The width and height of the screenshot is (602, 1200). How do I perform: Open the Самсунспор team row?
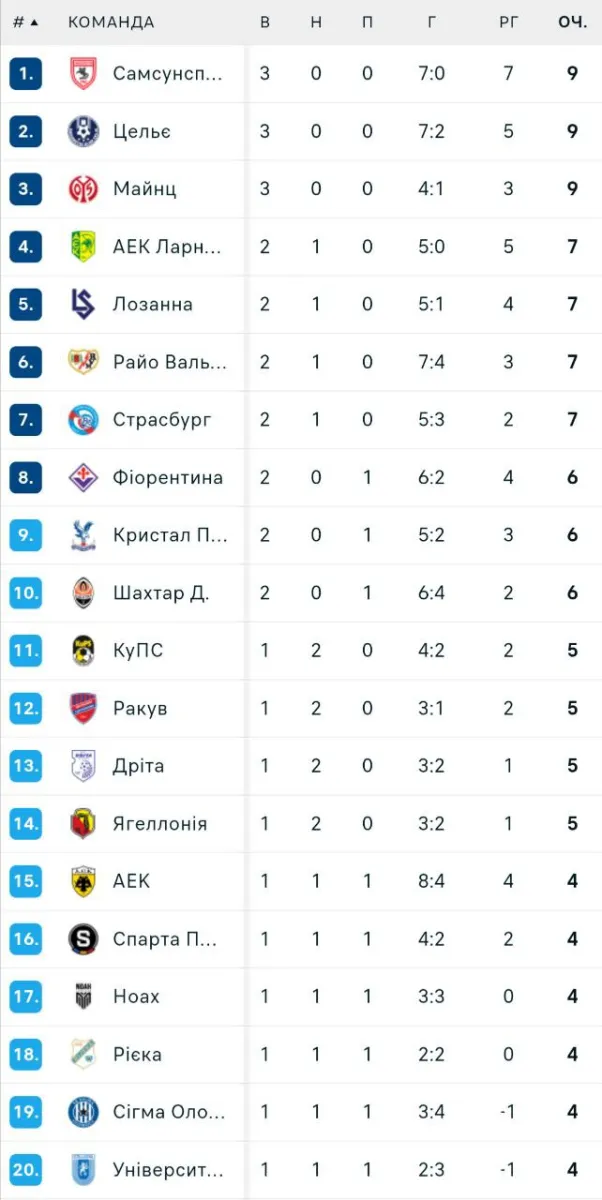(167, 73)
